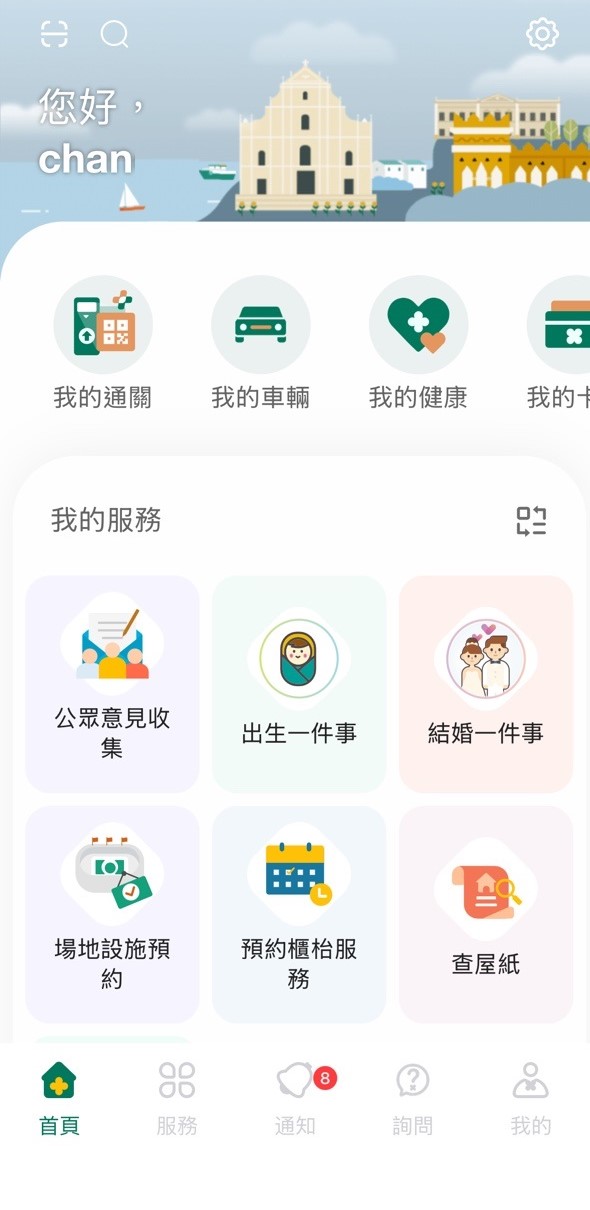This screenshot has width=590, height=1210.
Task: Open the 公眾意見收集 card
Action: [112, 684]
